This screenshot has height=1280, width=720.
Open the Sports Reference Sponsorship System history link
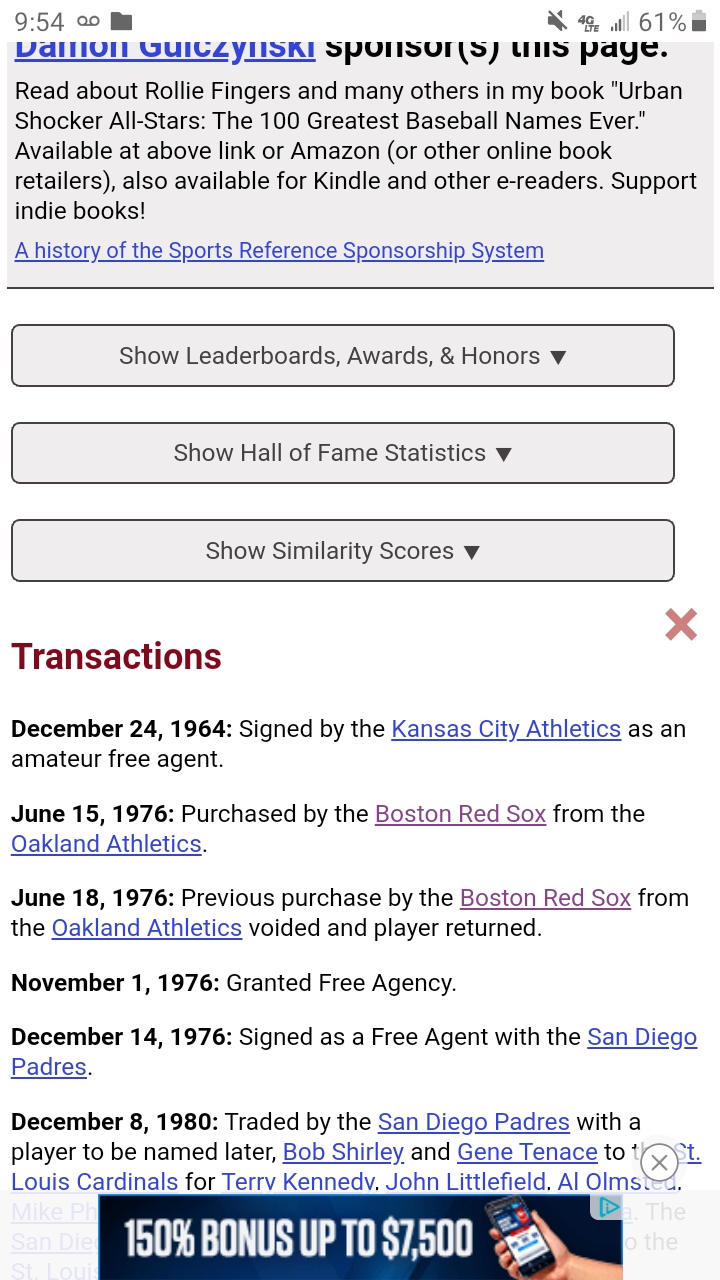pos(279,250)
